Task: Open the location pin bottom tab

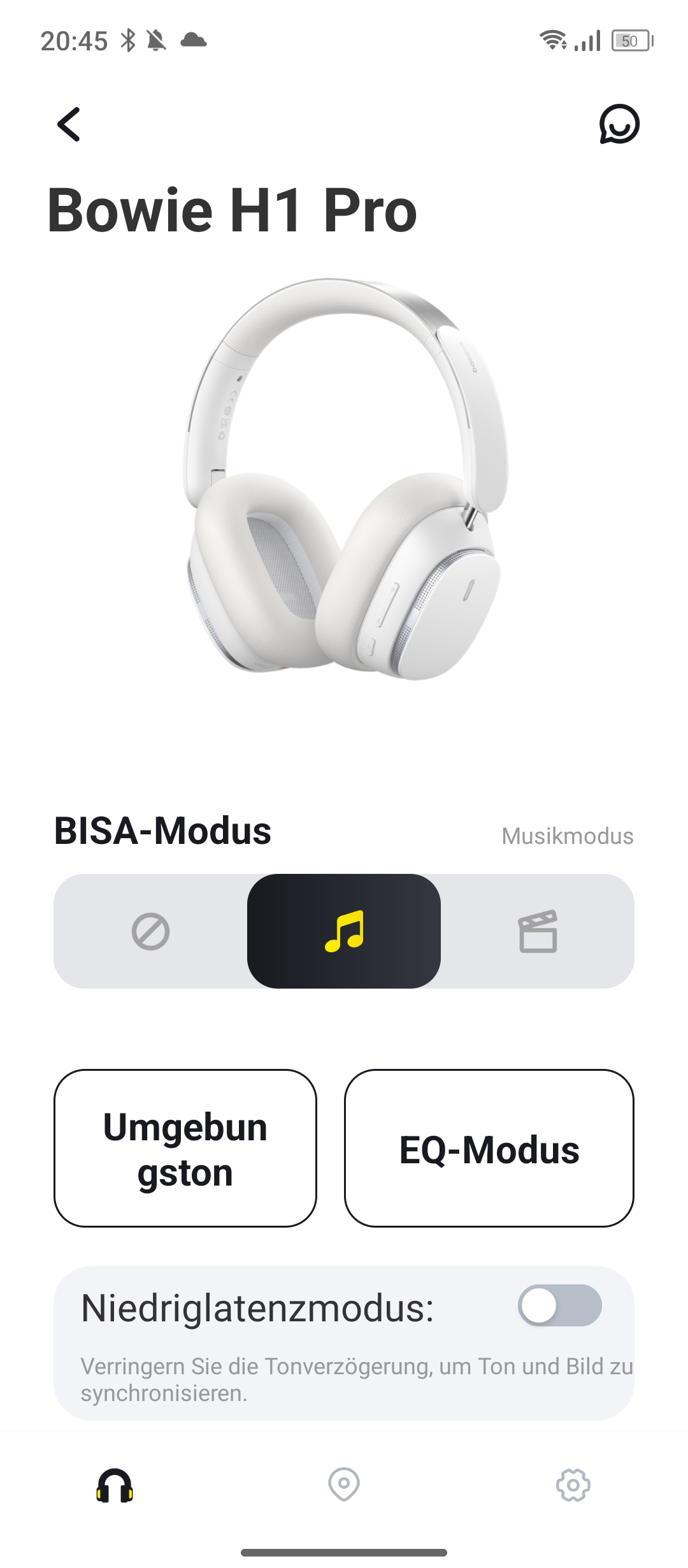Action: (x=344, y=1485)
